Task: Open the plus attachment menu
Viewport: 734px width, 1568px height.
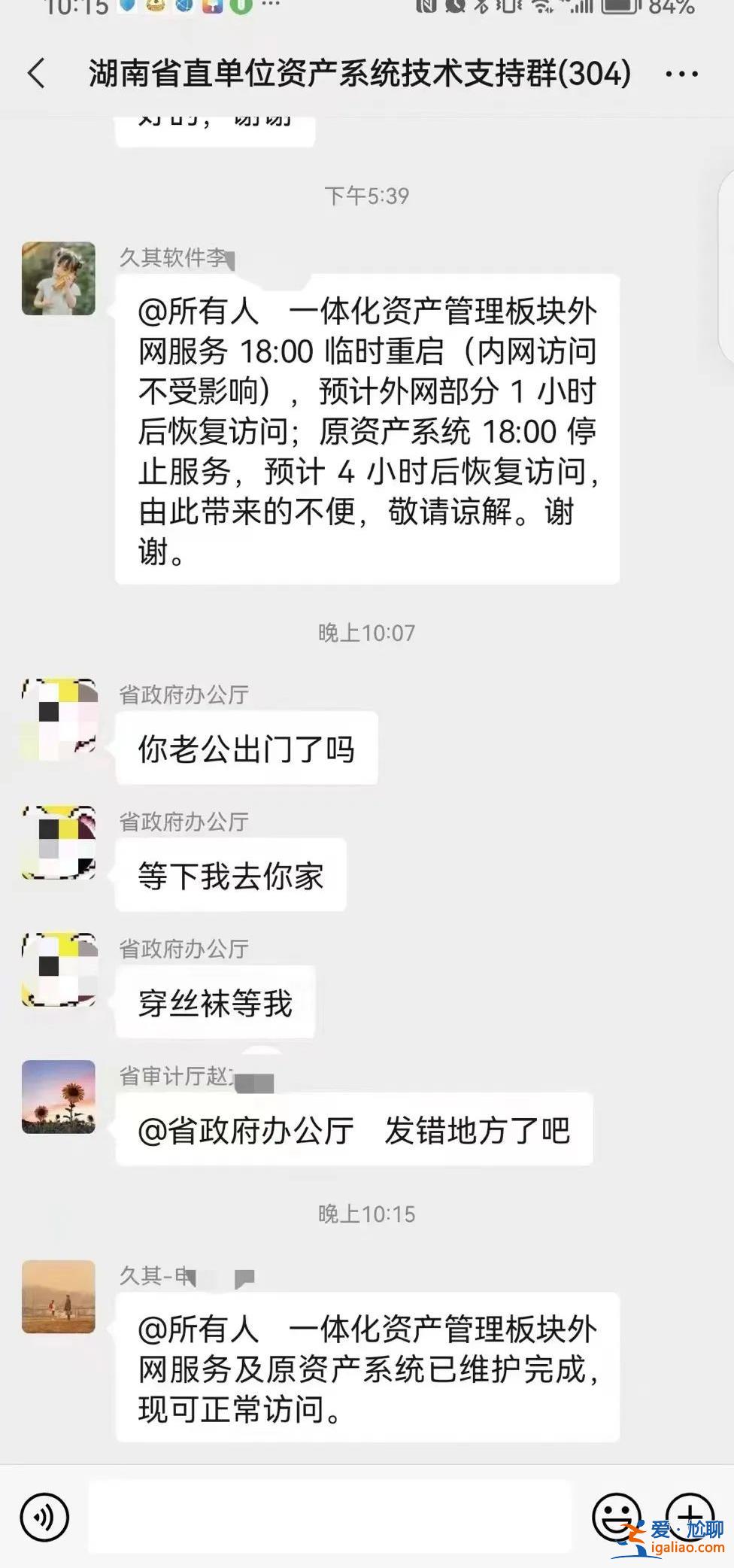Action: pyautogui.click(x=689, y=1517)
